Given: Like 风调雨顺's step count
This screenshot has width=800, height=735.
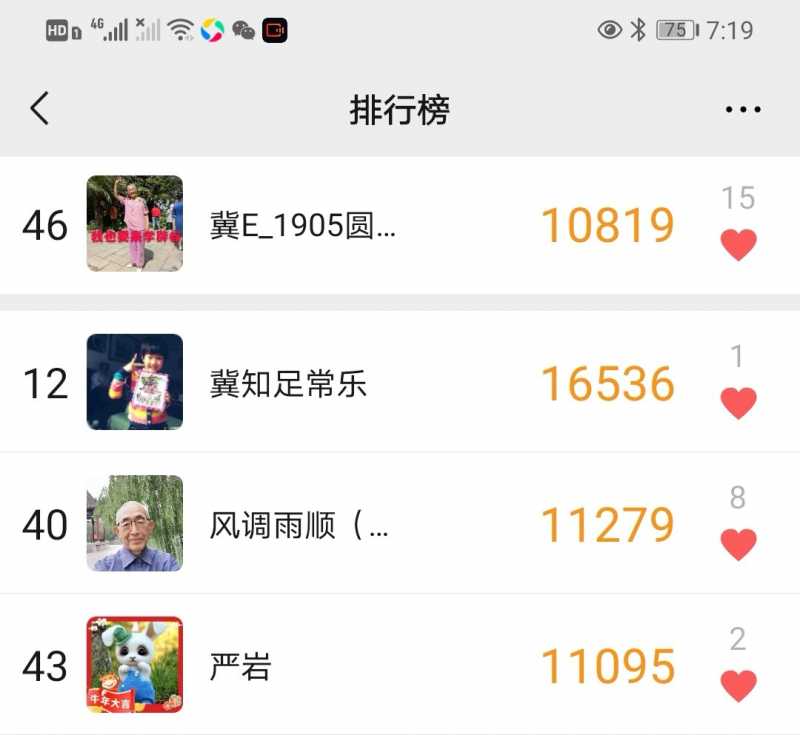Looking at the screenshot, I should point(738,544).
